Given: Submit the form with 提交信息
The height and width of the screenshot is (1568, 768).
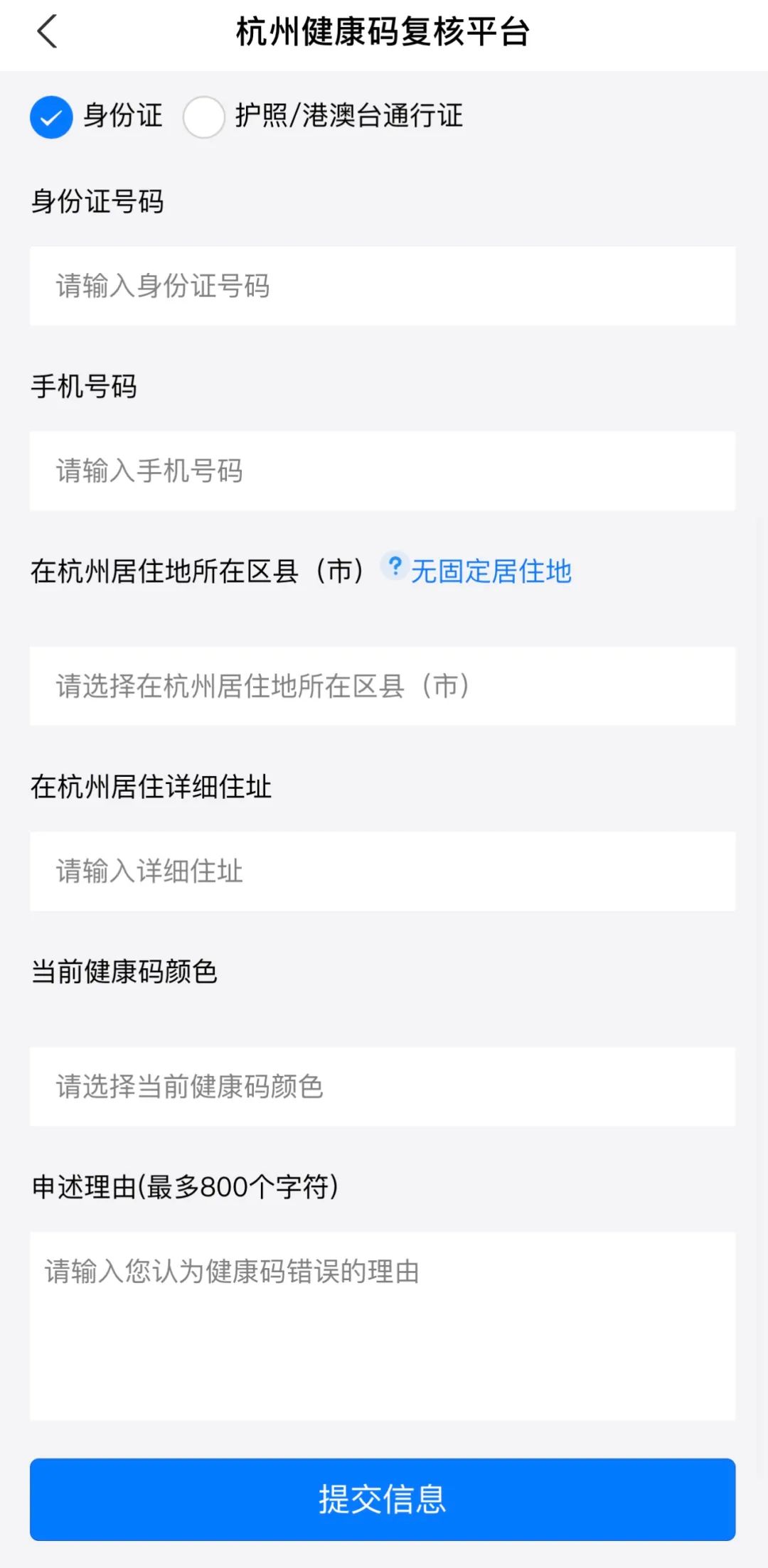Looking at the screenshot, I should [x=383, y=1499].
